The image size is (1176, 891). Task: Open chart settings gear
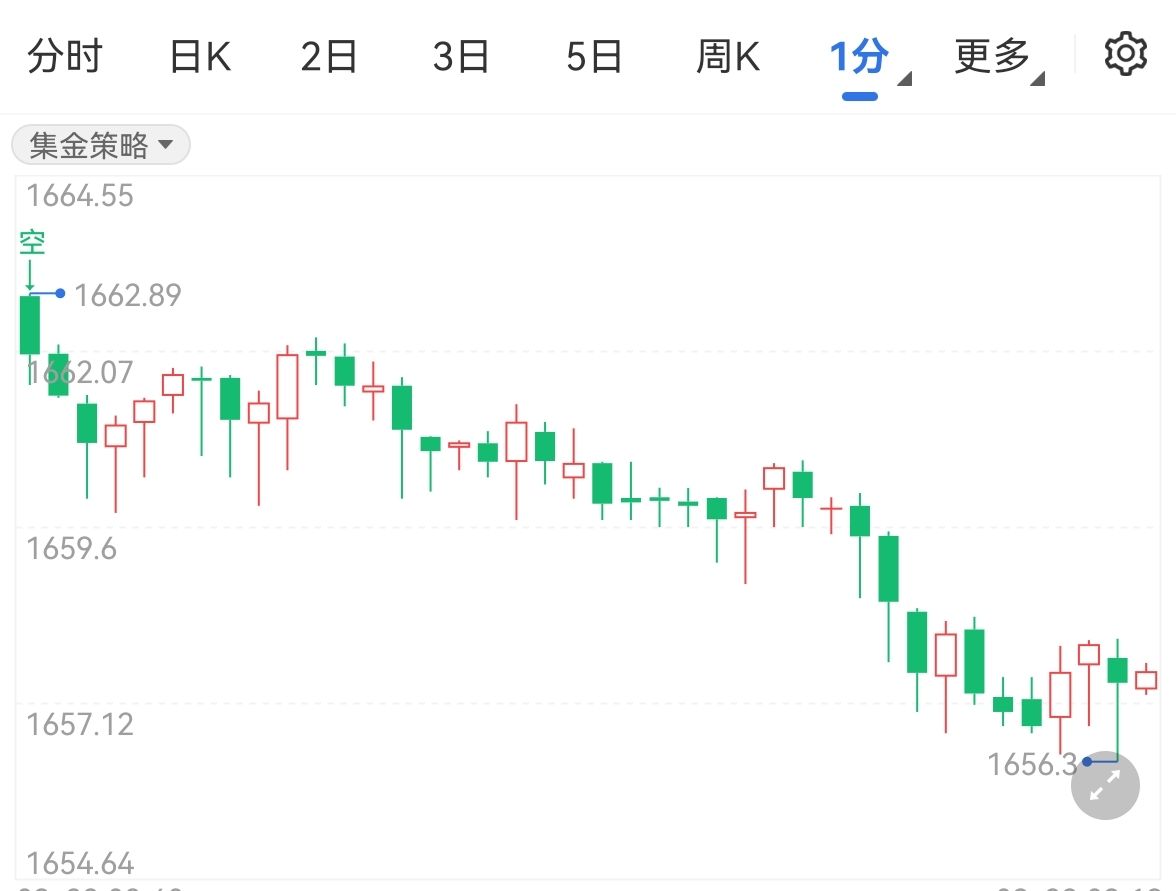[1125, 54]
